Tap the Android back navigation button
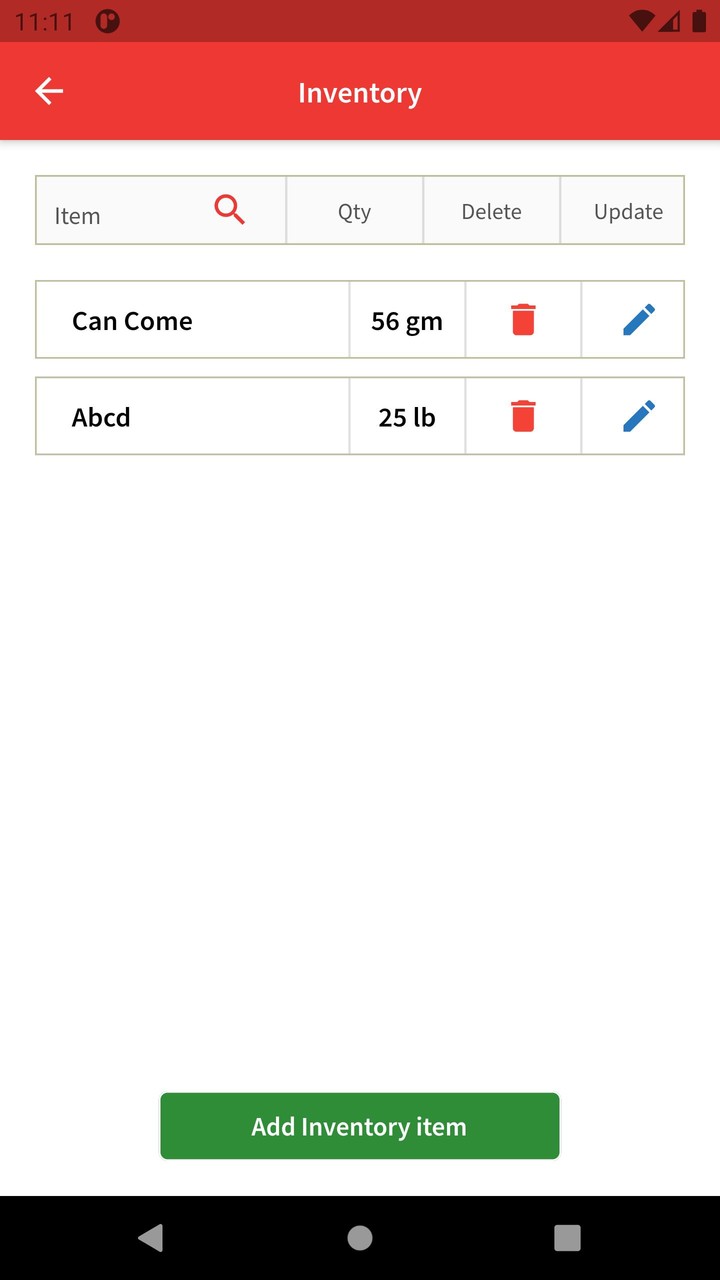 click(x=150, y=1237)
